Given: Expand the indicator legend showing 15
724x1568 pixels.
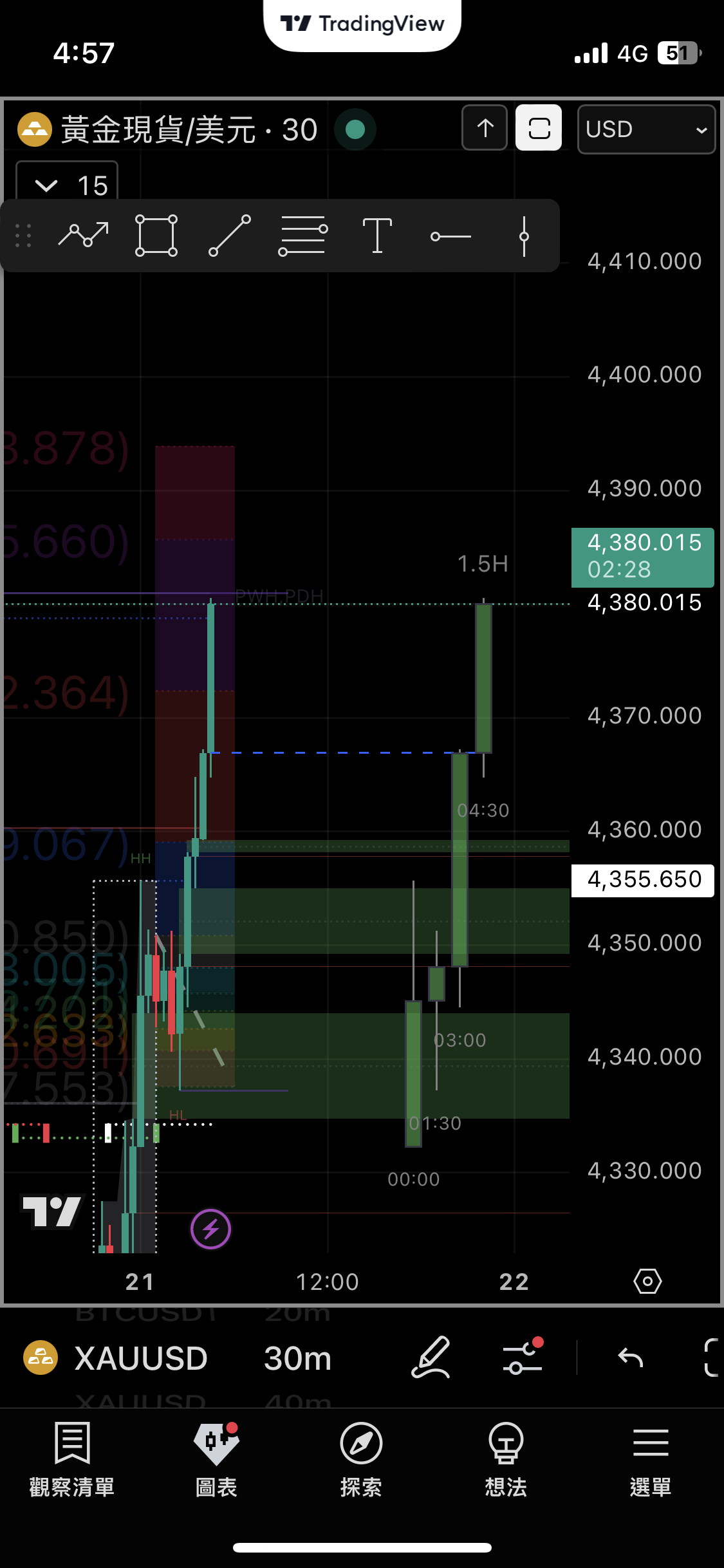Looking at the screenshot, I should (67, 185).
